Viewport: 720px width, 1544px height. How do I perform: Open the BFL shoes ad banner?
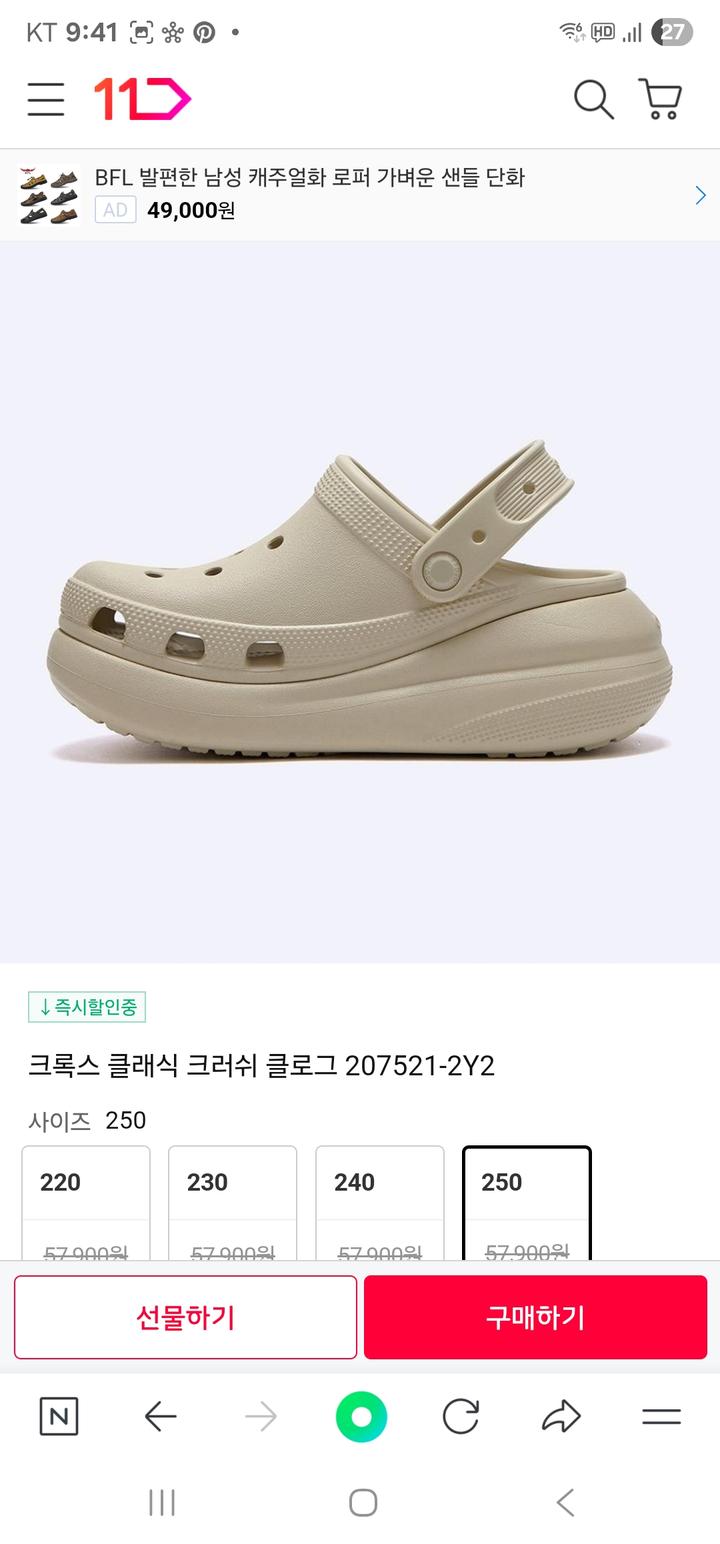coord(360,194)
